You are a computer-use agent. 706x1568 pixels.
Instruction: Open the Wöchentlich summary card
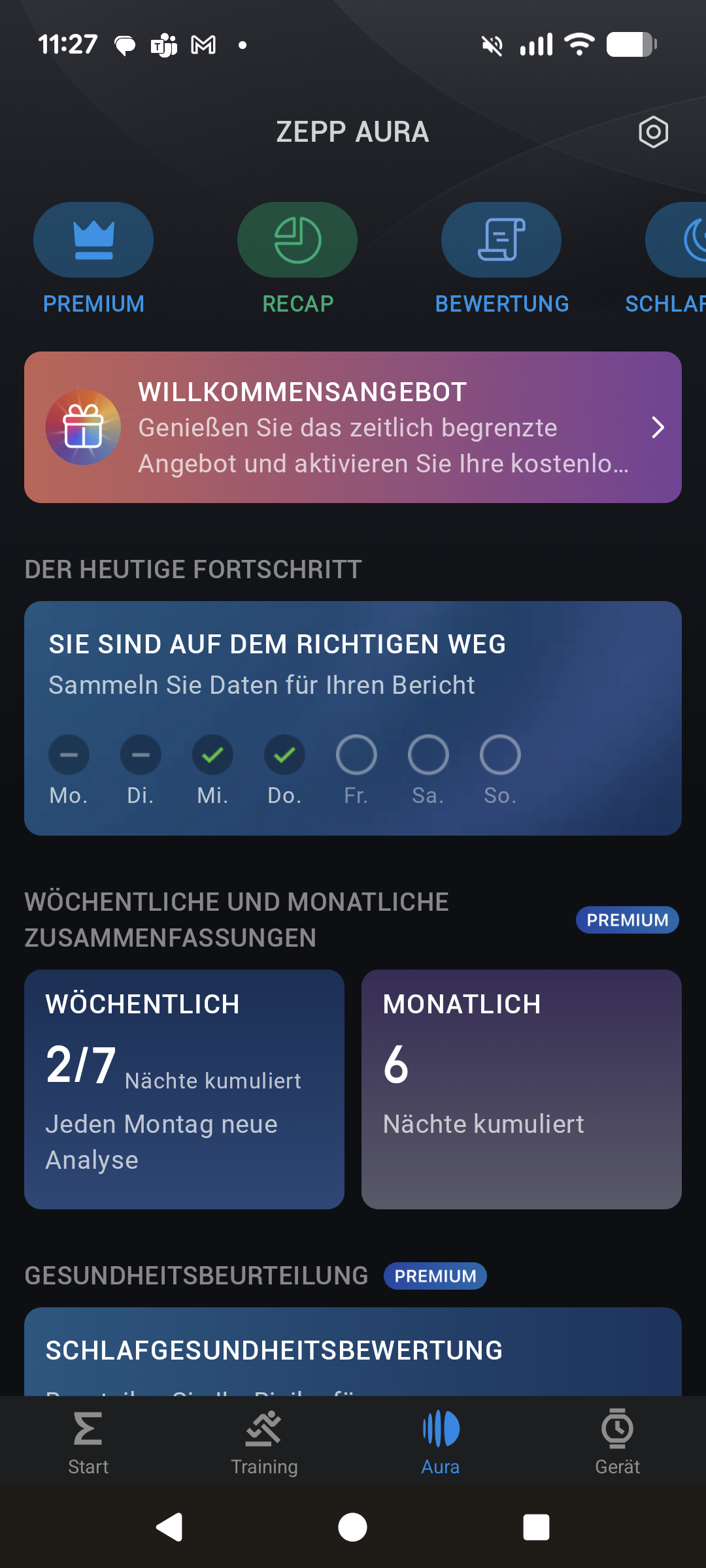point(184,1088)
